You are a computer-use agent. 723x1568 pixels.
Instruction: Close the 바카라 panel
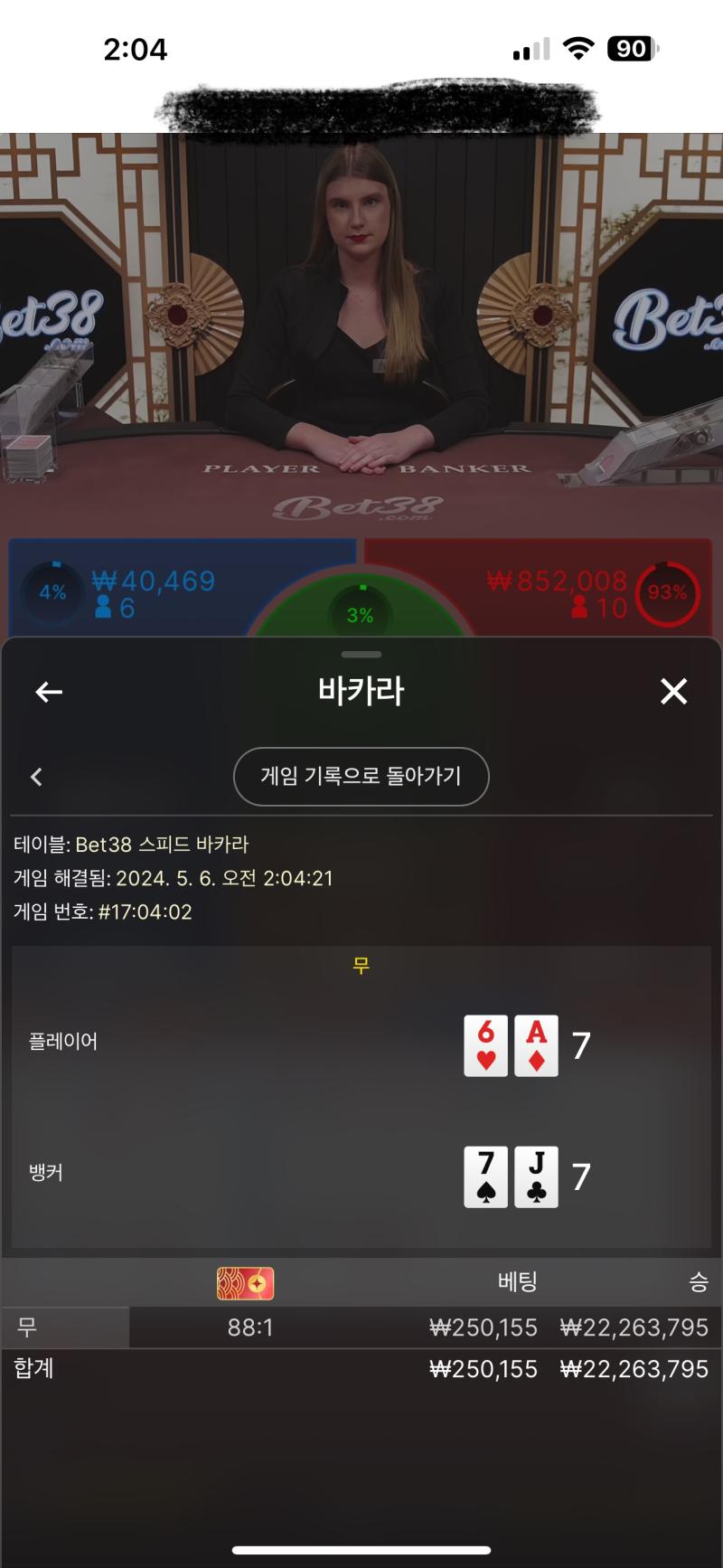pos(673,692)
